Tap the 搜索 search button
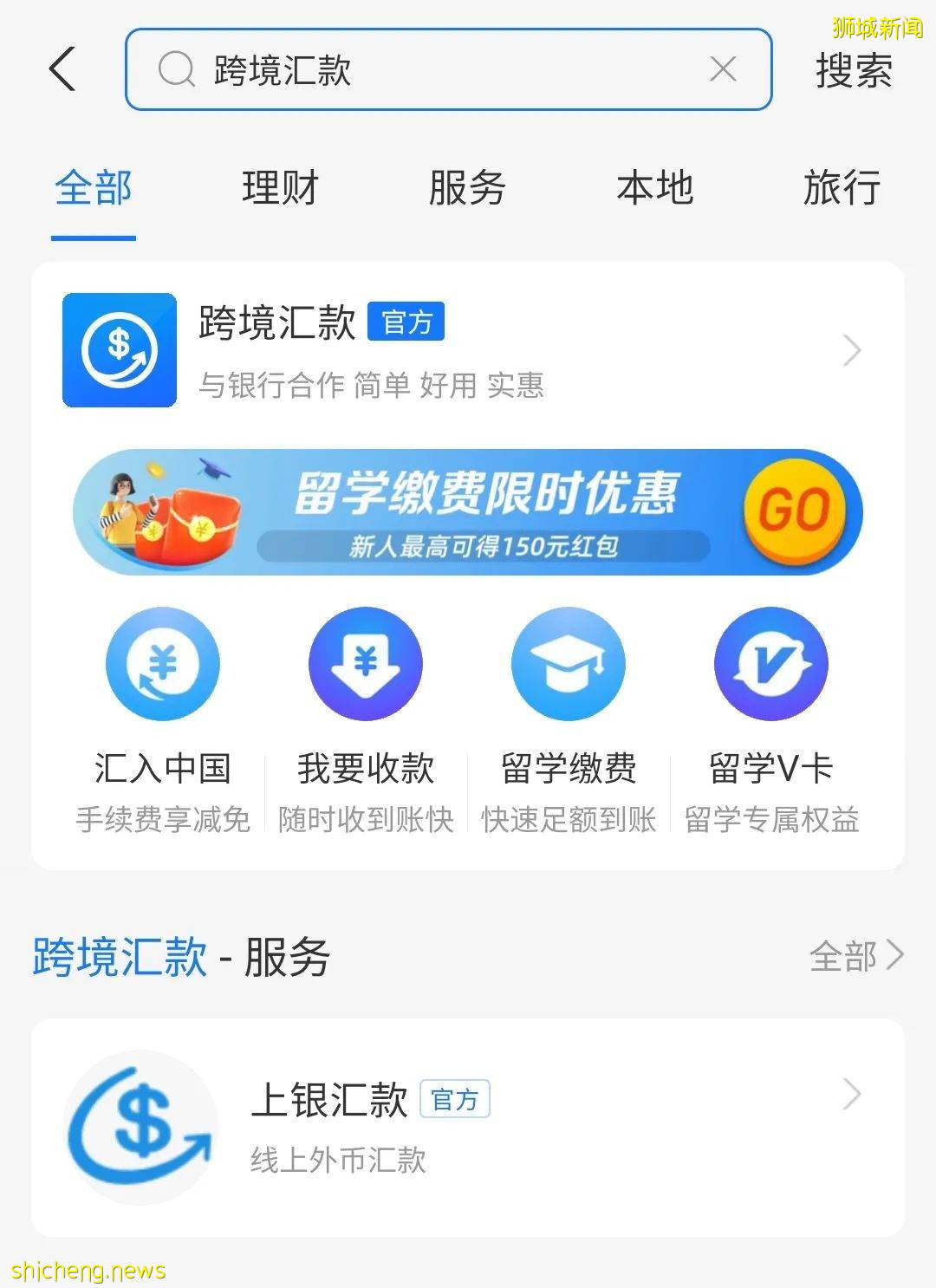 [x=852, y=70]
